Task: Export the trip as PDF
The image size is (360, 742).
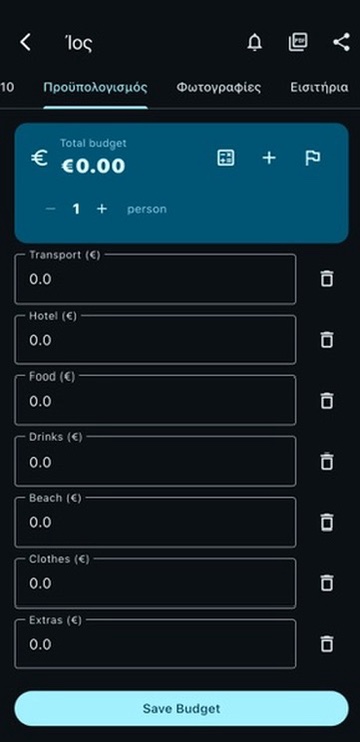Action: click(298, 43)
